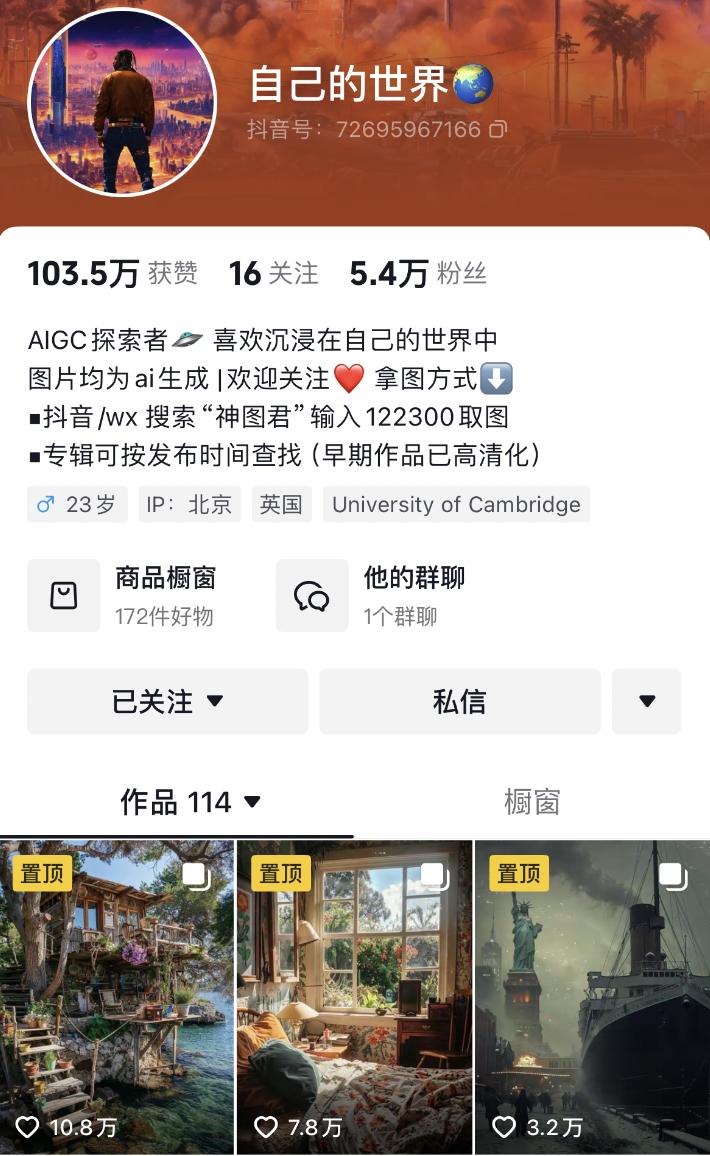Screen dimensions: 710x1156
Task: View the 103.5万 likes received
Action: pos(112,273)
